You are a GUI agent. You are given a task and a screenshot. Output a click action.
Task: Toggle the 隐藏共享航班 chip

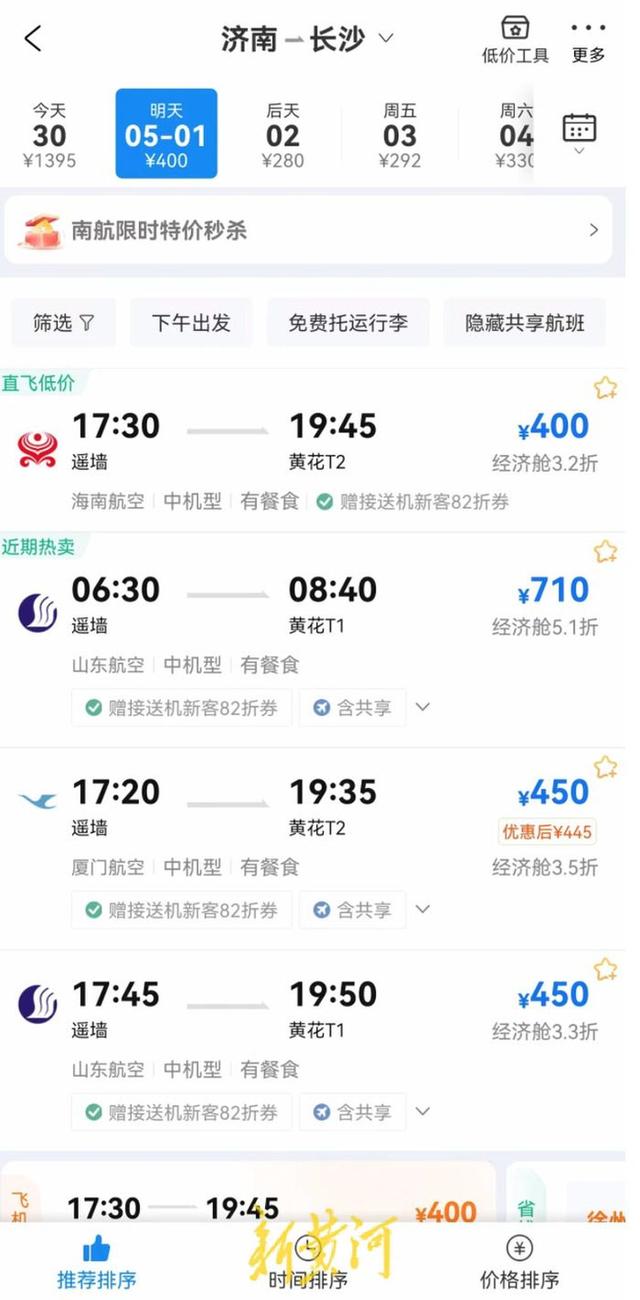(525, 323)
